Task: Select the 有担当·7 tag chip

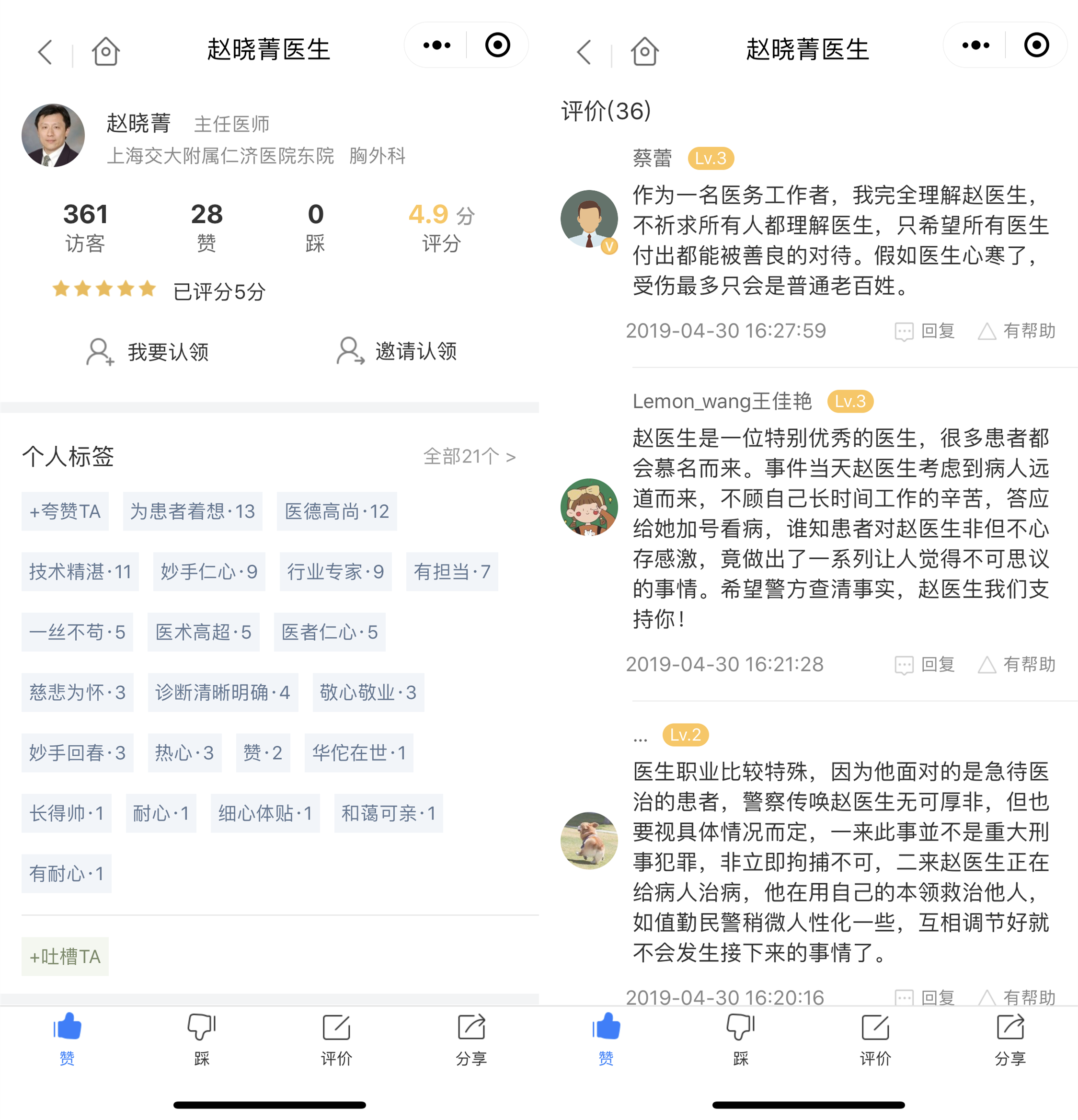Action: [x=451, y=572]
